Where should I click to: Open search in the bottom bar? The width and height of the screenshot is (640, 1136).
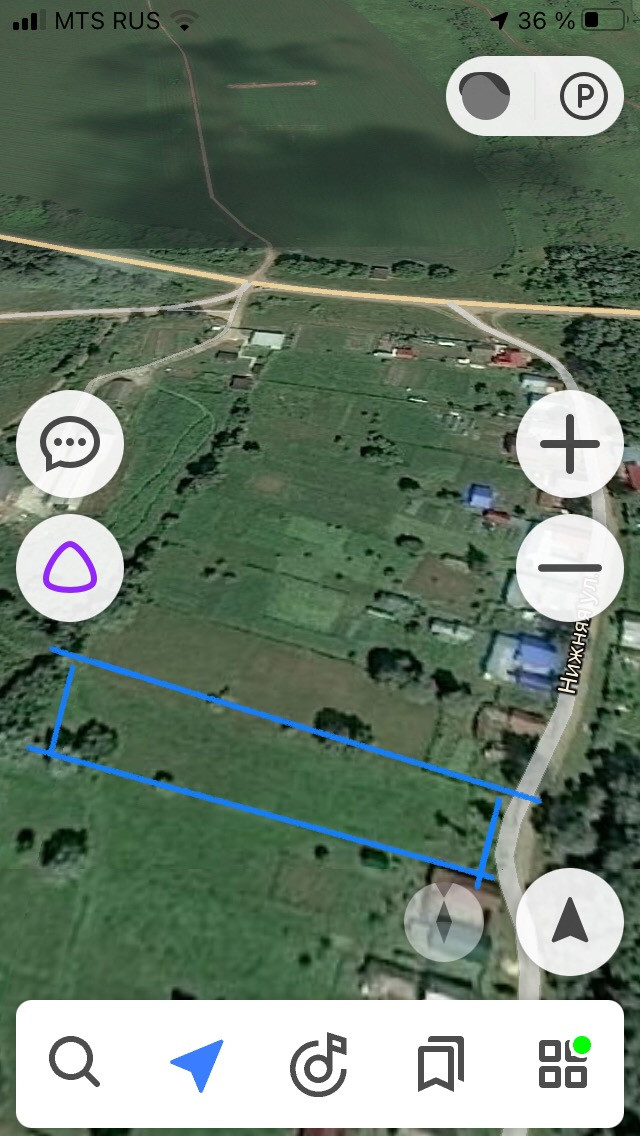coord(74,1062)
